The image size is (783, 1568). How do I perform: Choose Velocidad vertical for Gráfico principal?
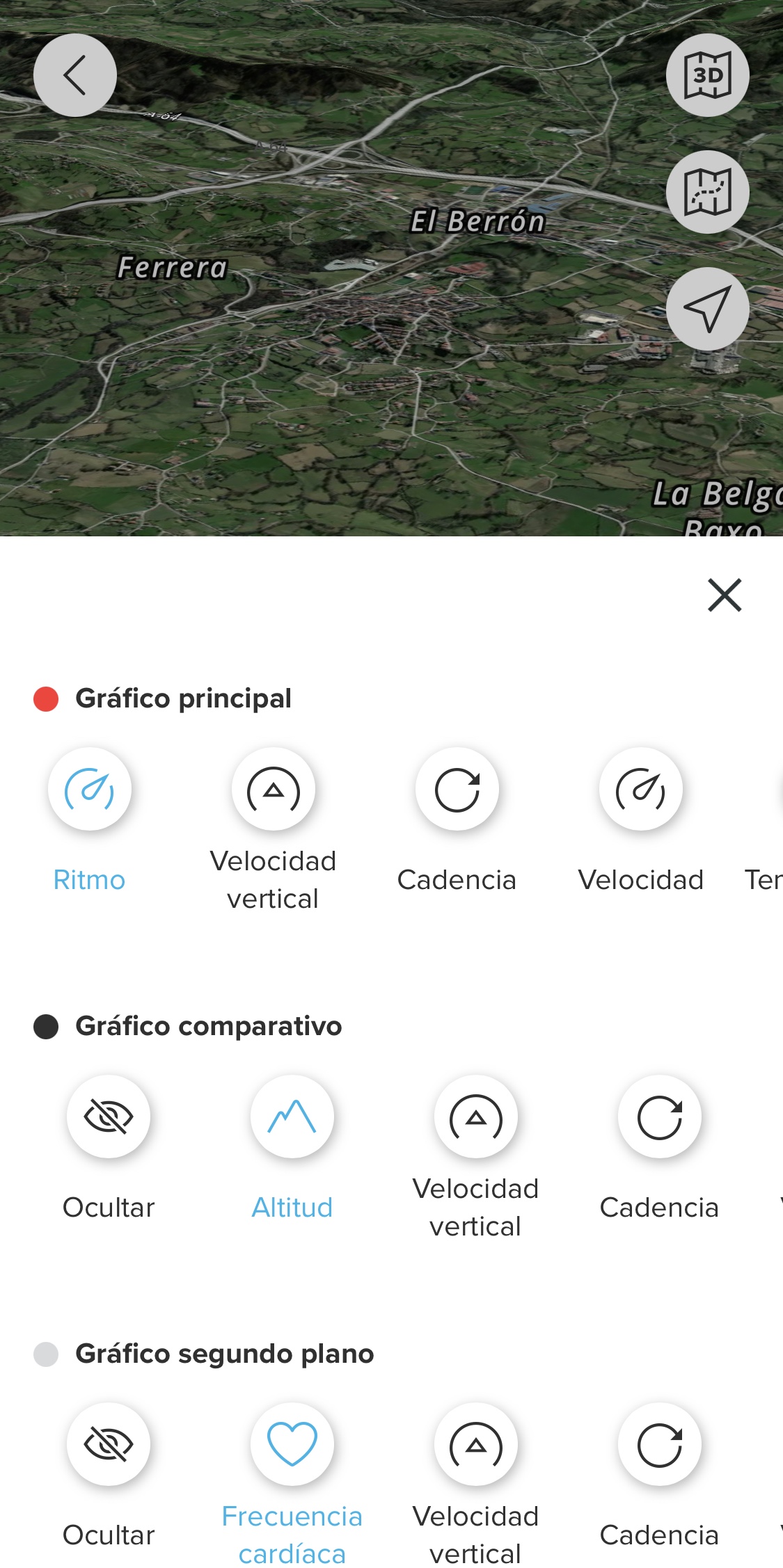coord(274,789)
